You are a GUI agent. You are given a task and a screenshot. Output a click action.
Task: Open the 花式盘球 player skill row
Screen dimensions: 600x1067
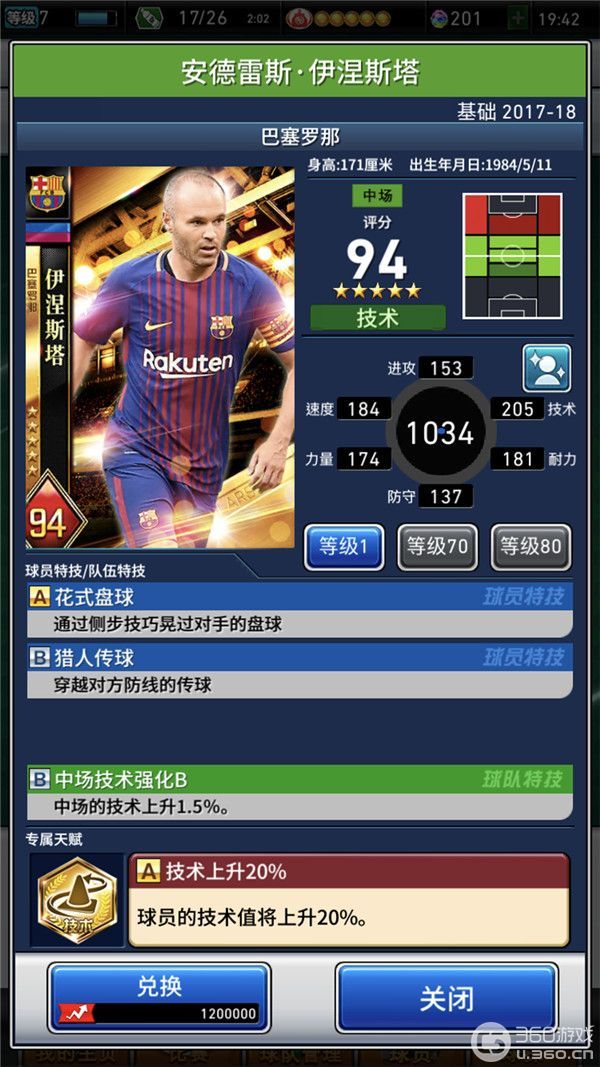300,610
